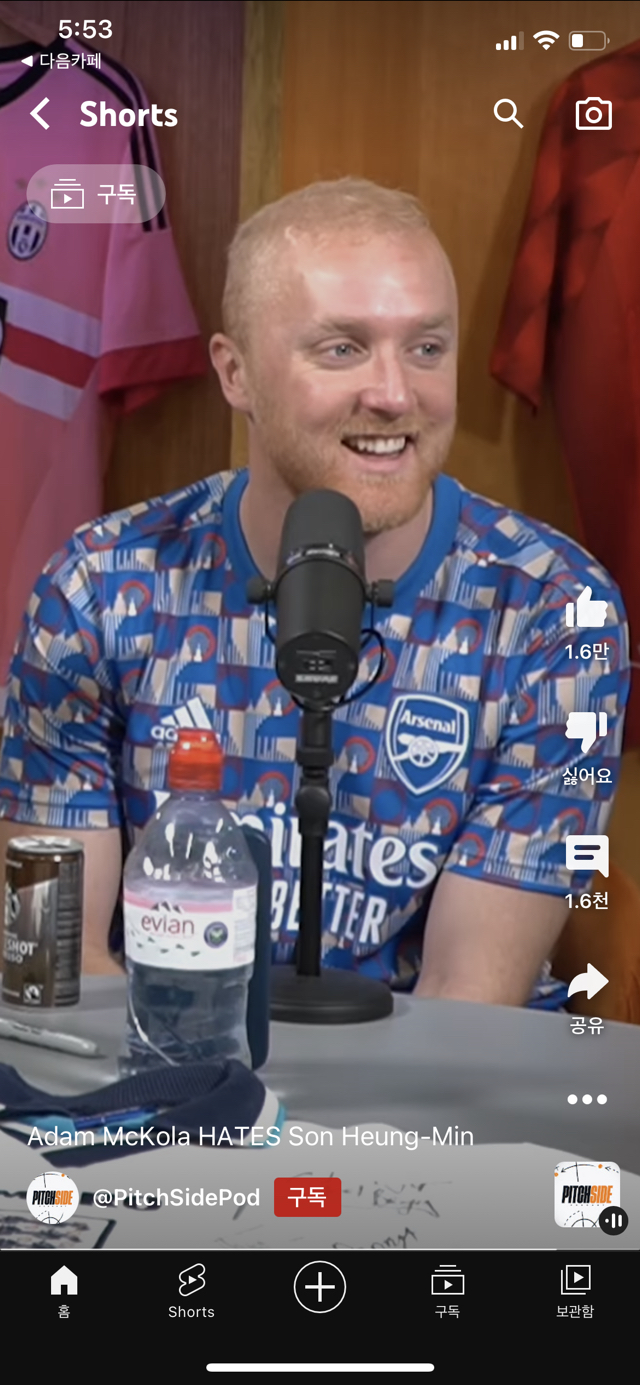The image size is (640, 1385).
Task: Open the camera to create a Short
Action: click(x=593, y=114)
